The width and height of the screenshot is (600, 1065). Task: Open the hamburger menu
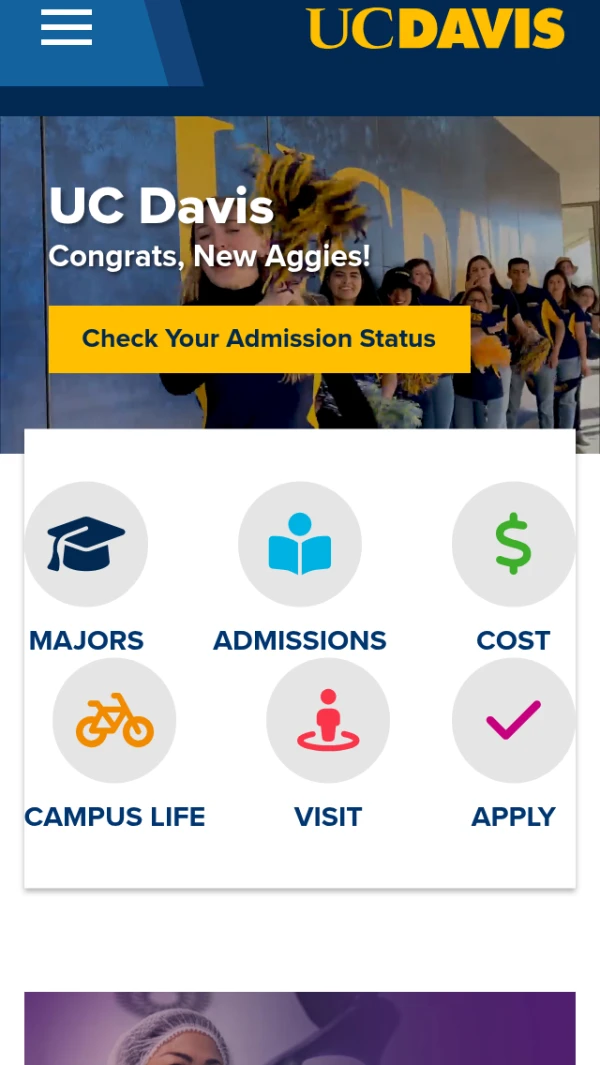(66, 27)
